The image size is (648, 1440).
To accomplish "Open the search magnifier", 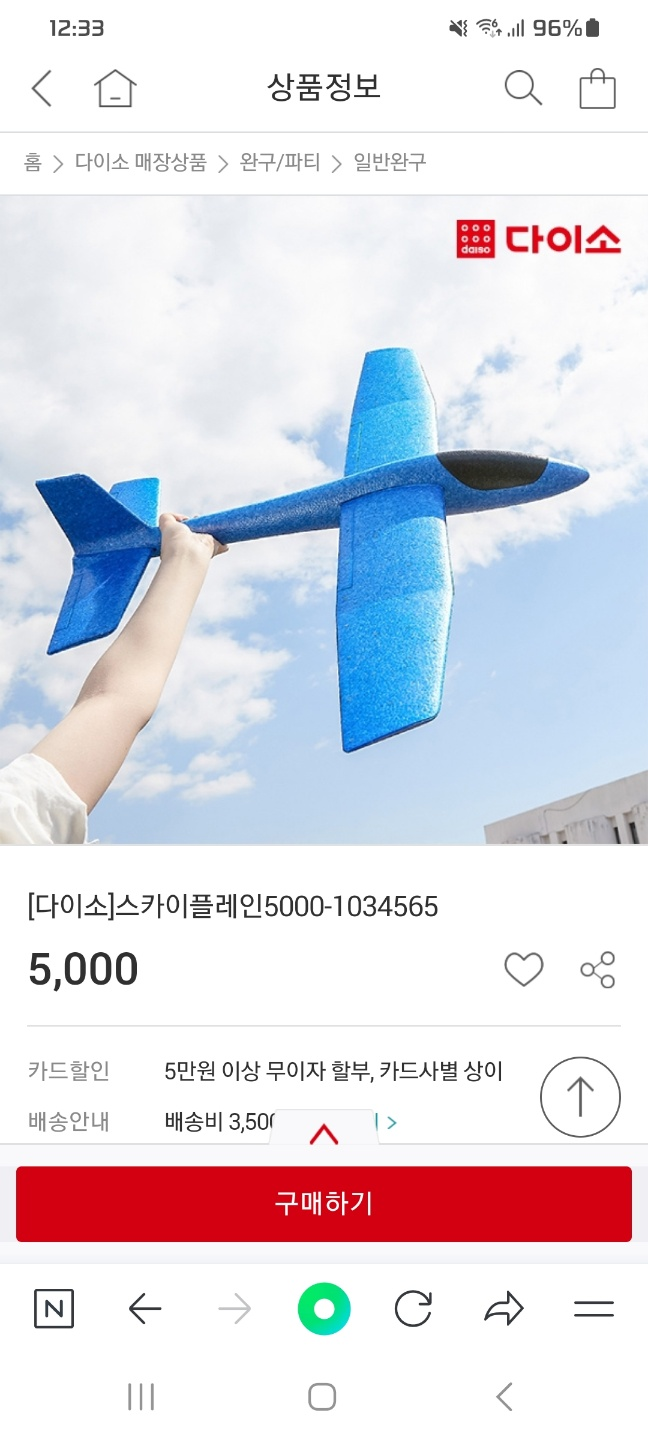I will pyautogui.click(x=522, y=88).
